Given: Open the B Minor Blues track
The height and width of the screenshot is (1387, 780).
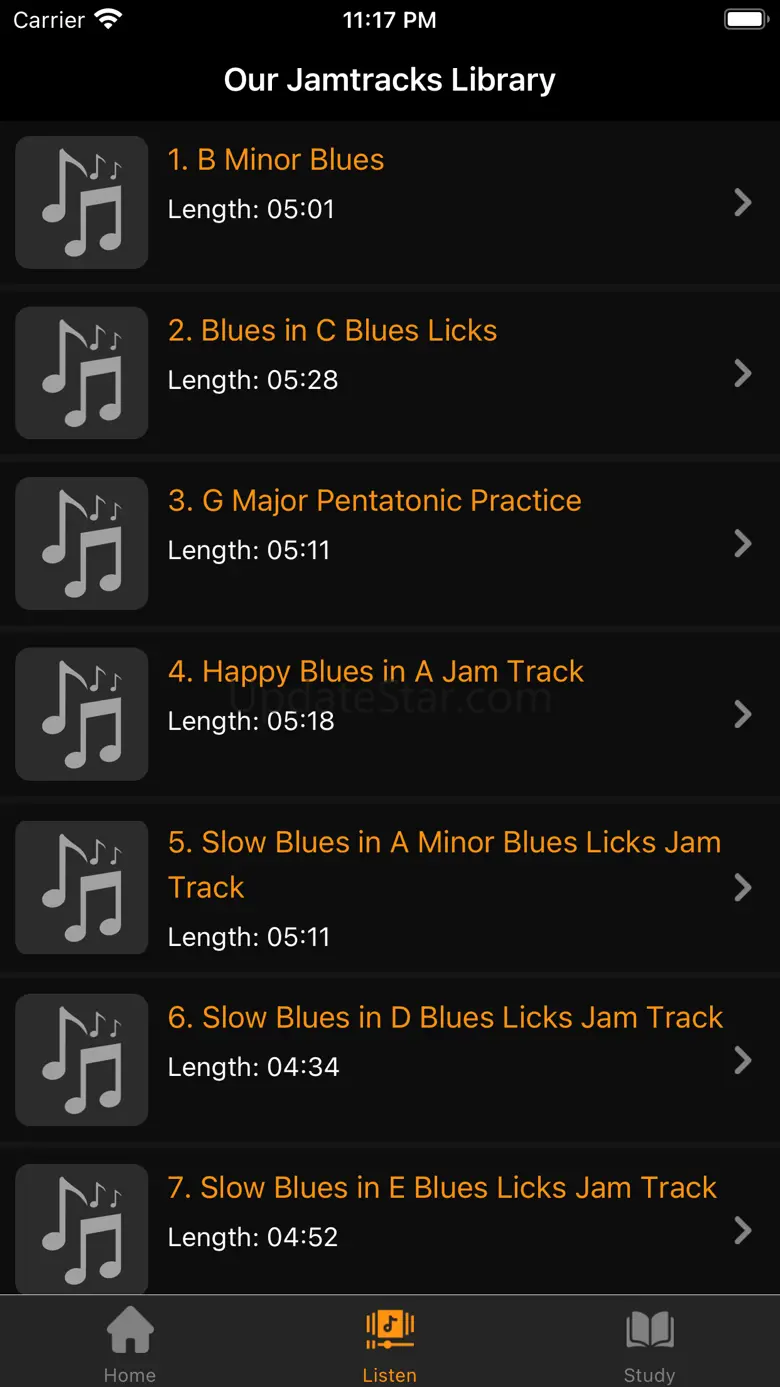Looking at the screenshot, I should pos(390,202).
